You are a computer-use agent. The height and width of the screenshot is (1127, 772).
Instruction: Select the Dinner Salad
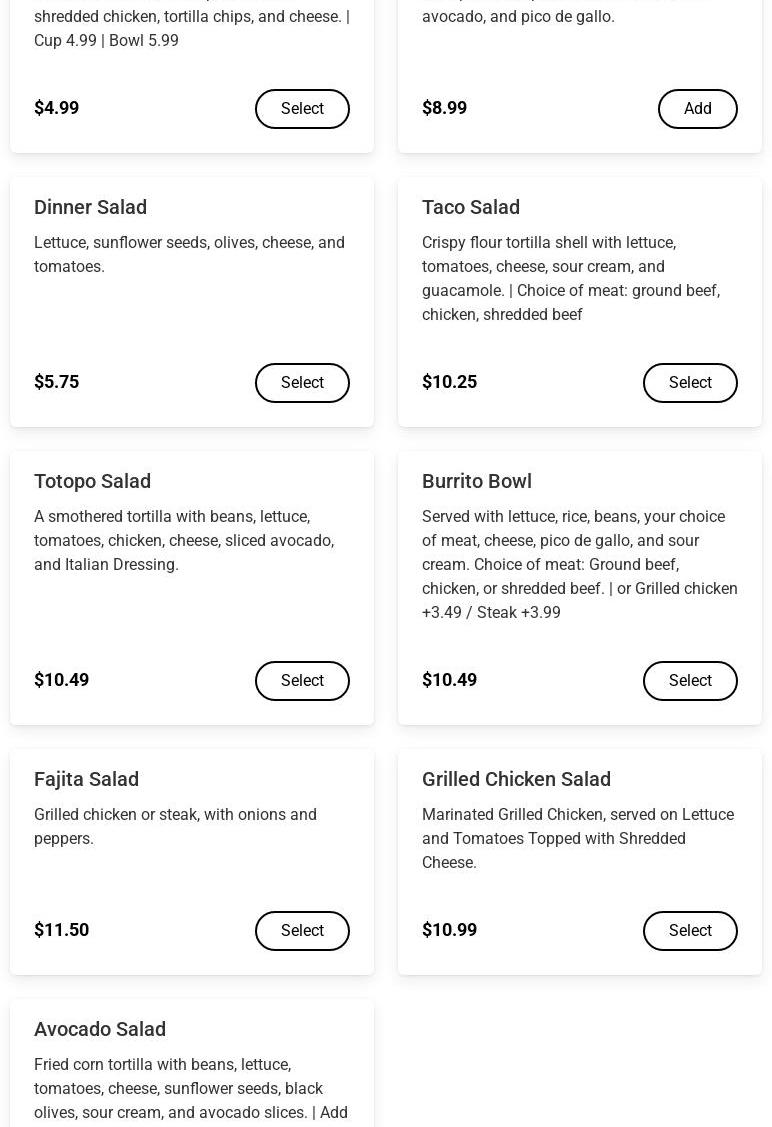pos(302,383)
